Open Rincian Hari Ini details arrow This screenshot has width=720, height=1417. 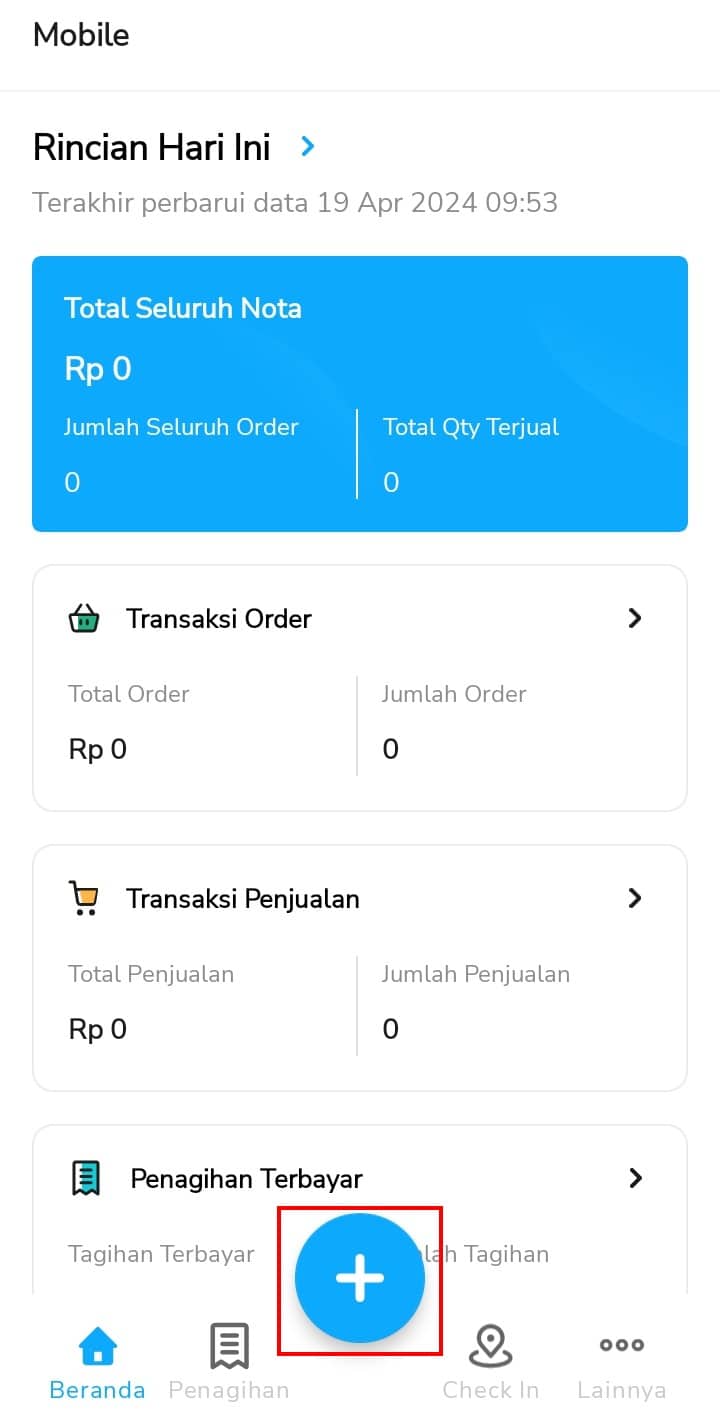coord(308,147)
